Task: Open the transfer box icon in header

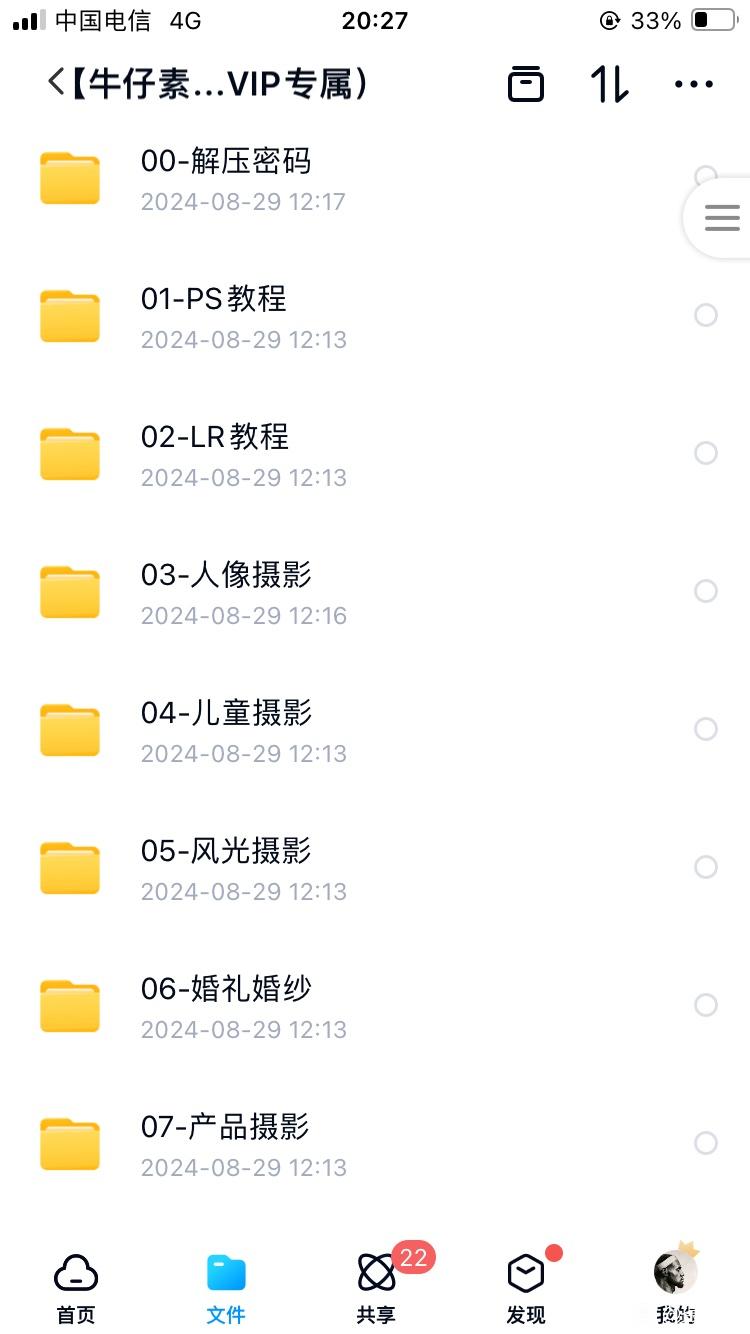Action: click(x=526, y=84)
